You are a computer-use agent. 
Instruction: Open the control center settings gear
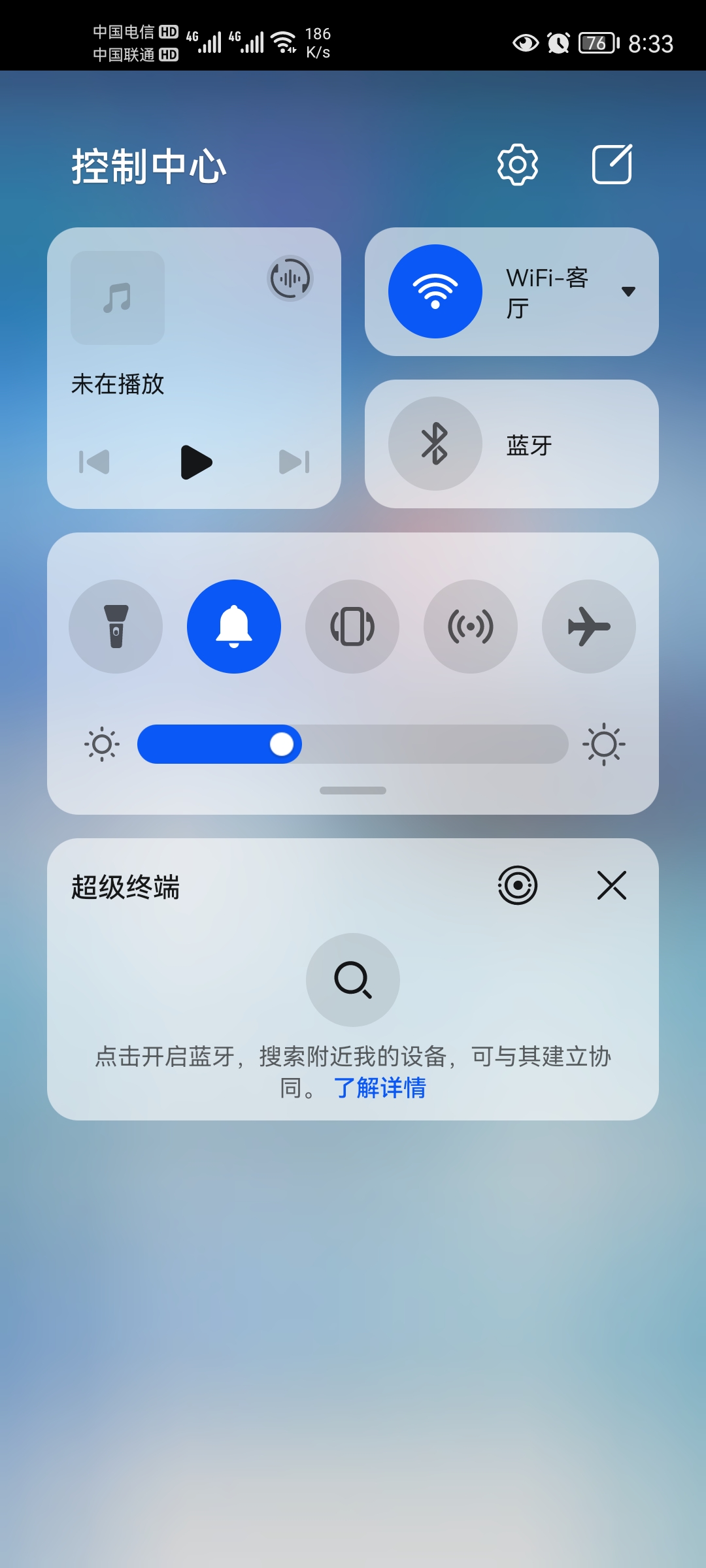point(516,165)
